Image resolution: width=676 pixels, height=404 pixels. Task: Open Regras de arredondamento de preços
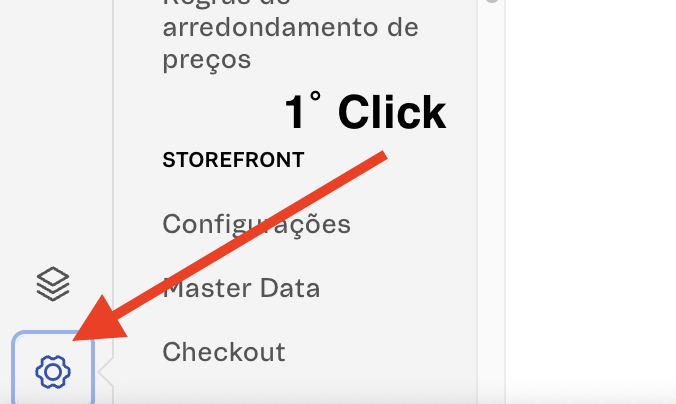click(x=290, y=28)
